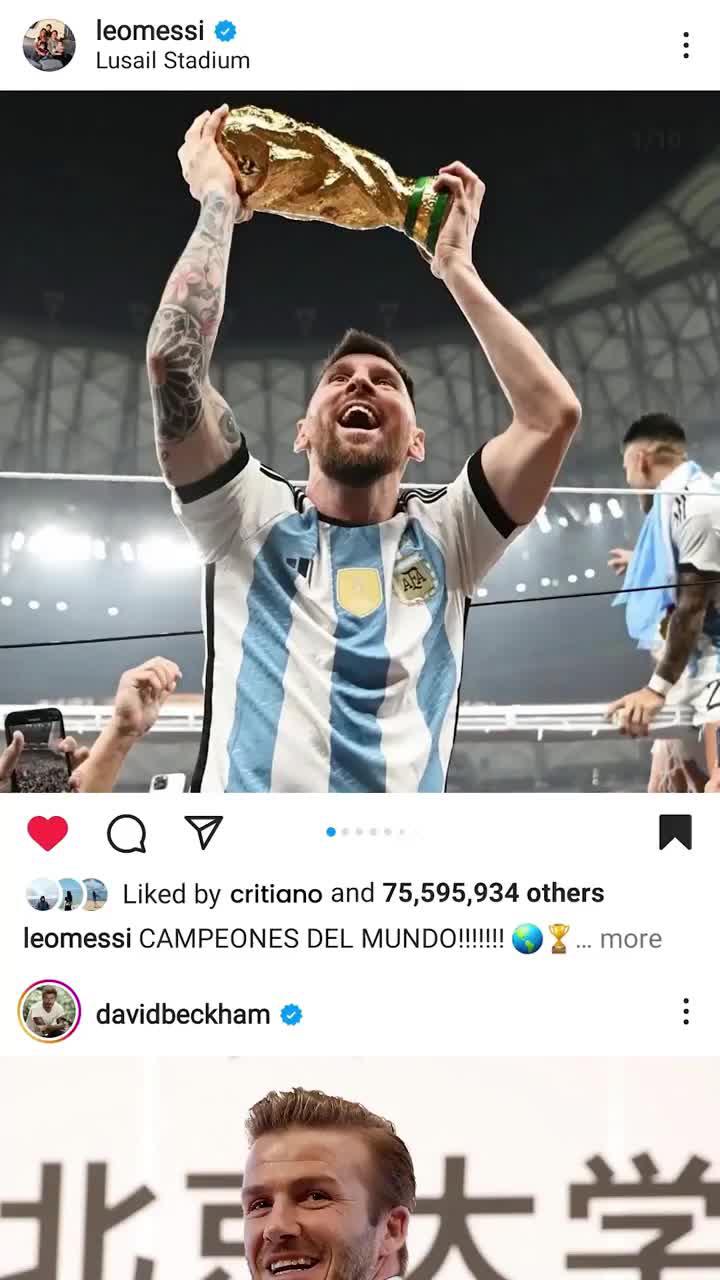
Task: Open the davidbeckham username link
Action: pos(182,1014)
